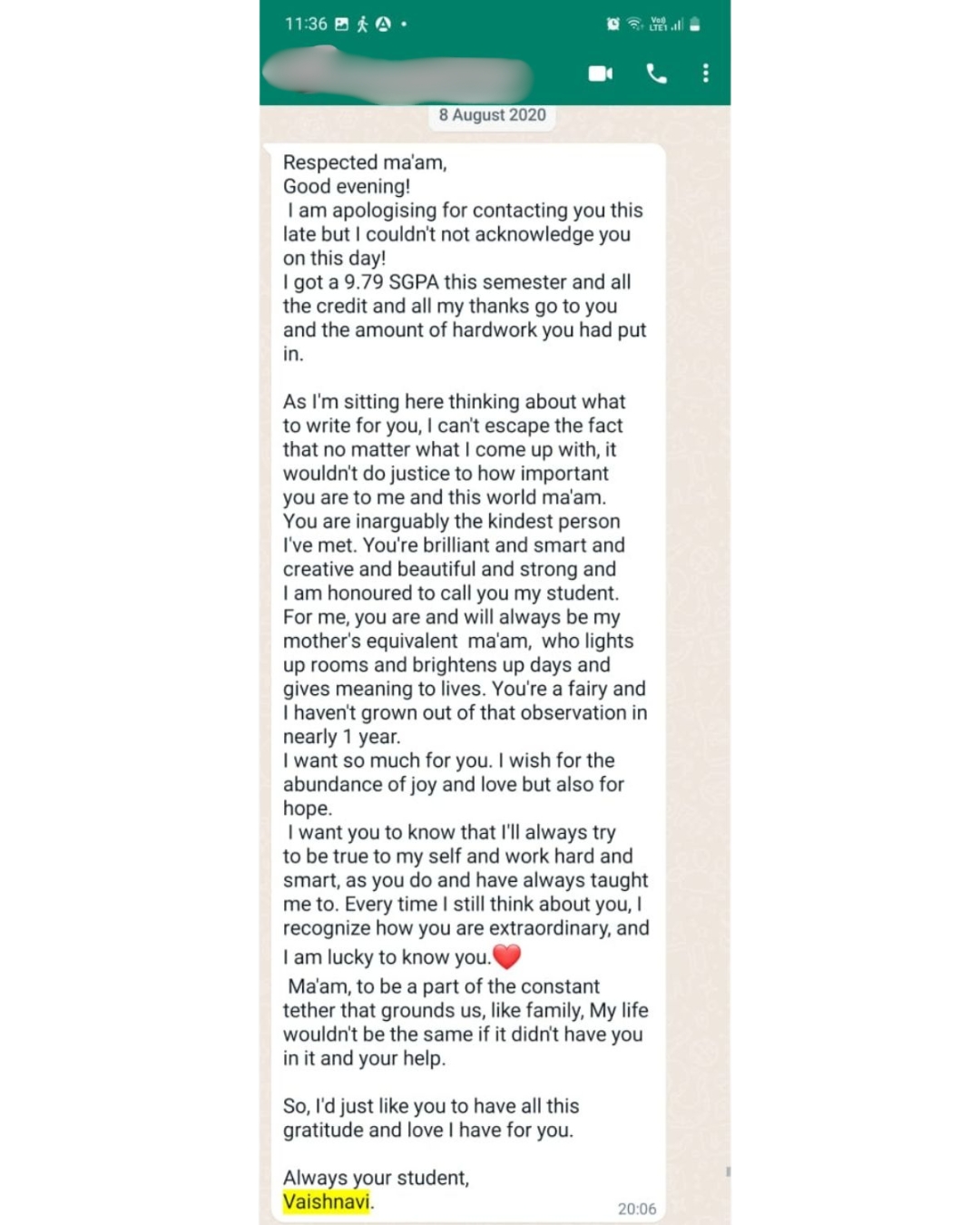Open the blurred contact's profile header
The image size is (980, 1225).
399,74
